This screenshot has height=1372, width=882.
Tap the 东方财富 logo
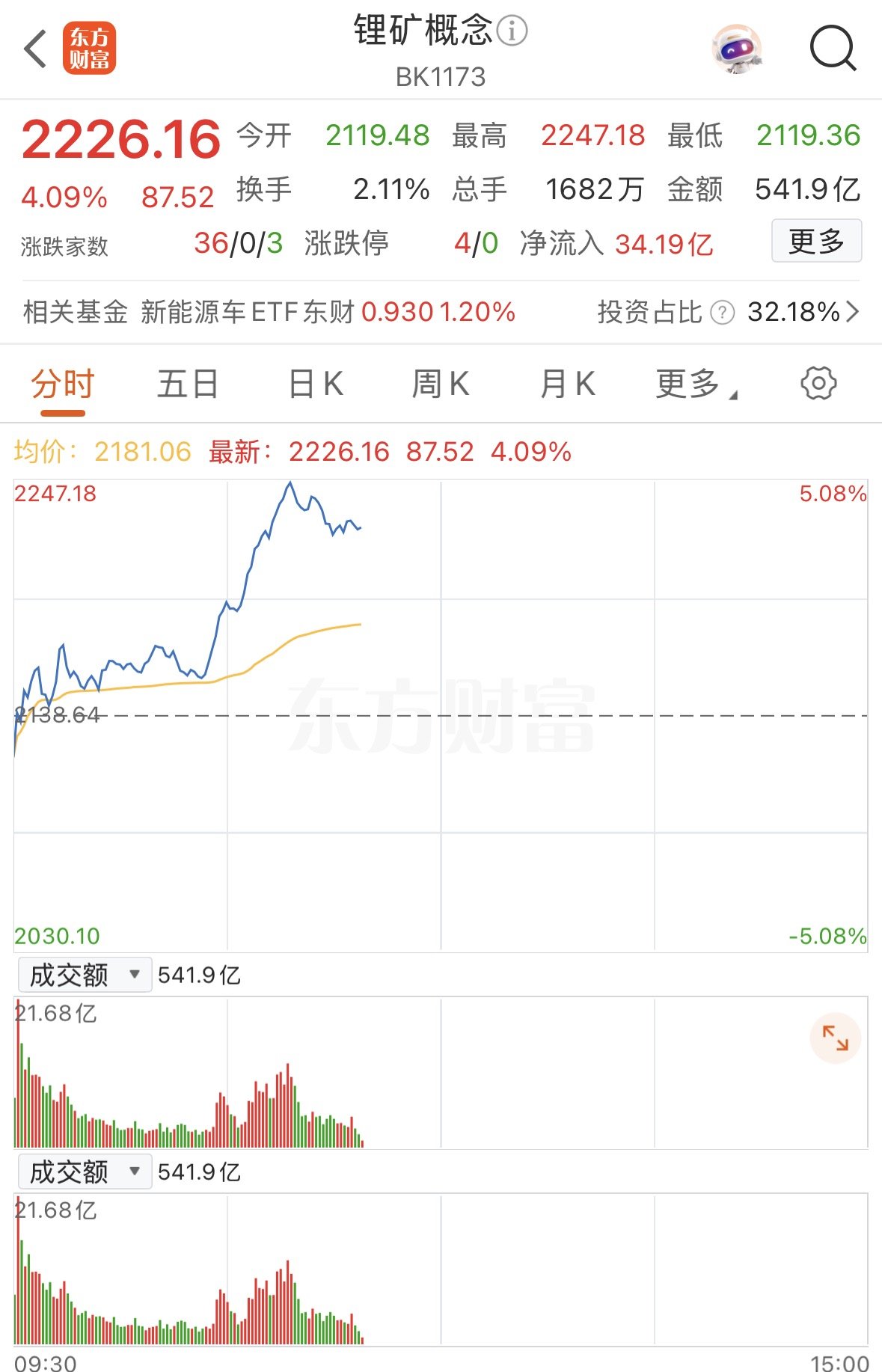pyautogui.click(x=90, y=49)
